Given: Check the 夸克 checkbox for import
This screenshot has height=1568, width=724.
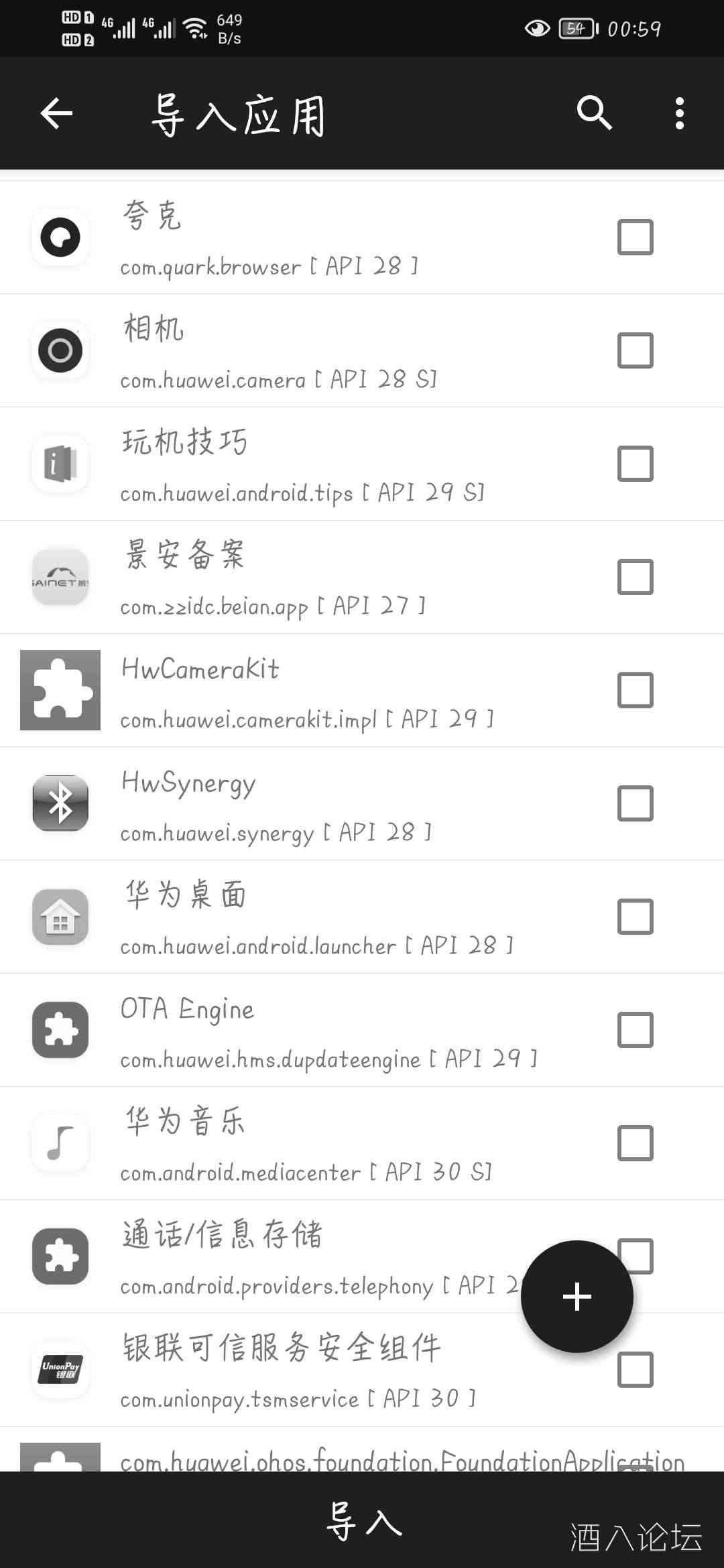Looking at the screenshot, I should click(x=636, y=236).
